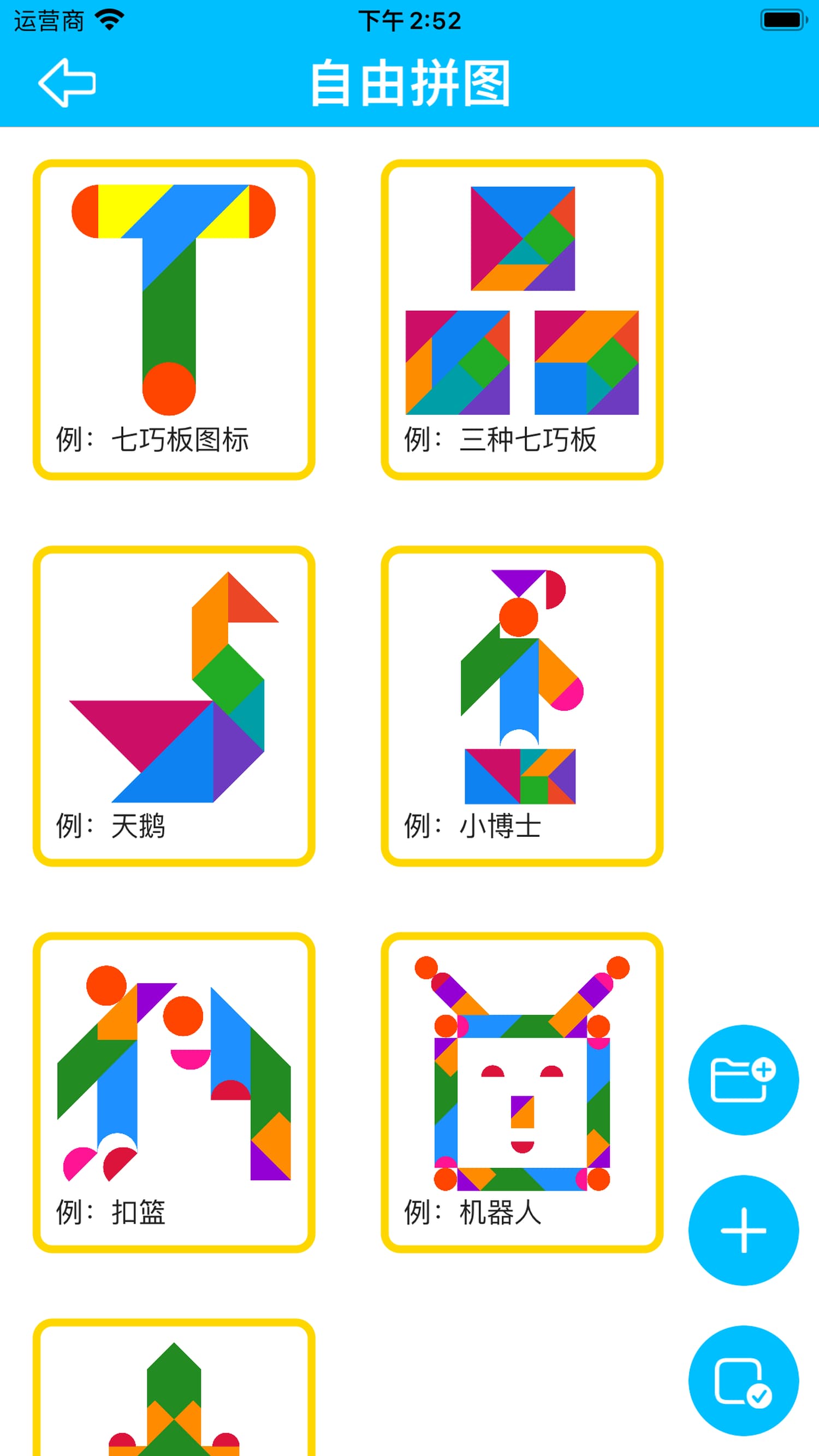Open the 七巧板图标 example puzzle

pos(174,320)
